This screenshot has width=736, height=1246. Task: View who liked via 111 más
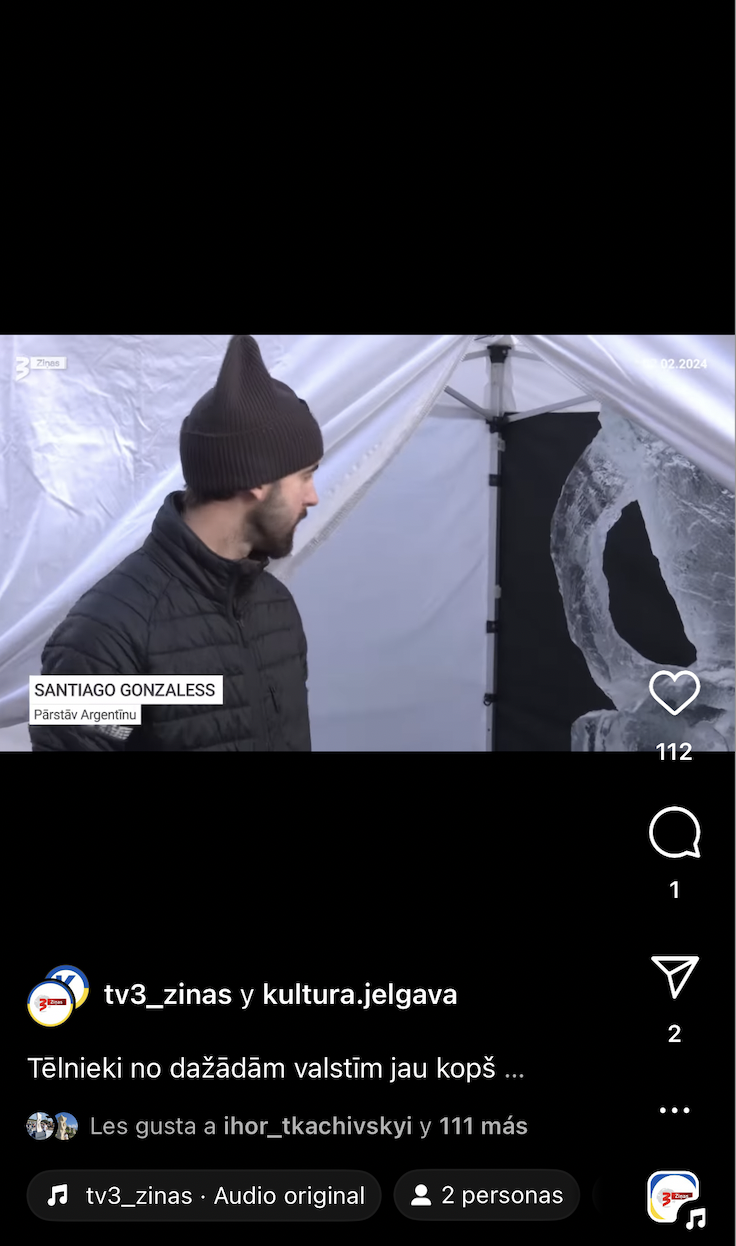point(483,1126)
